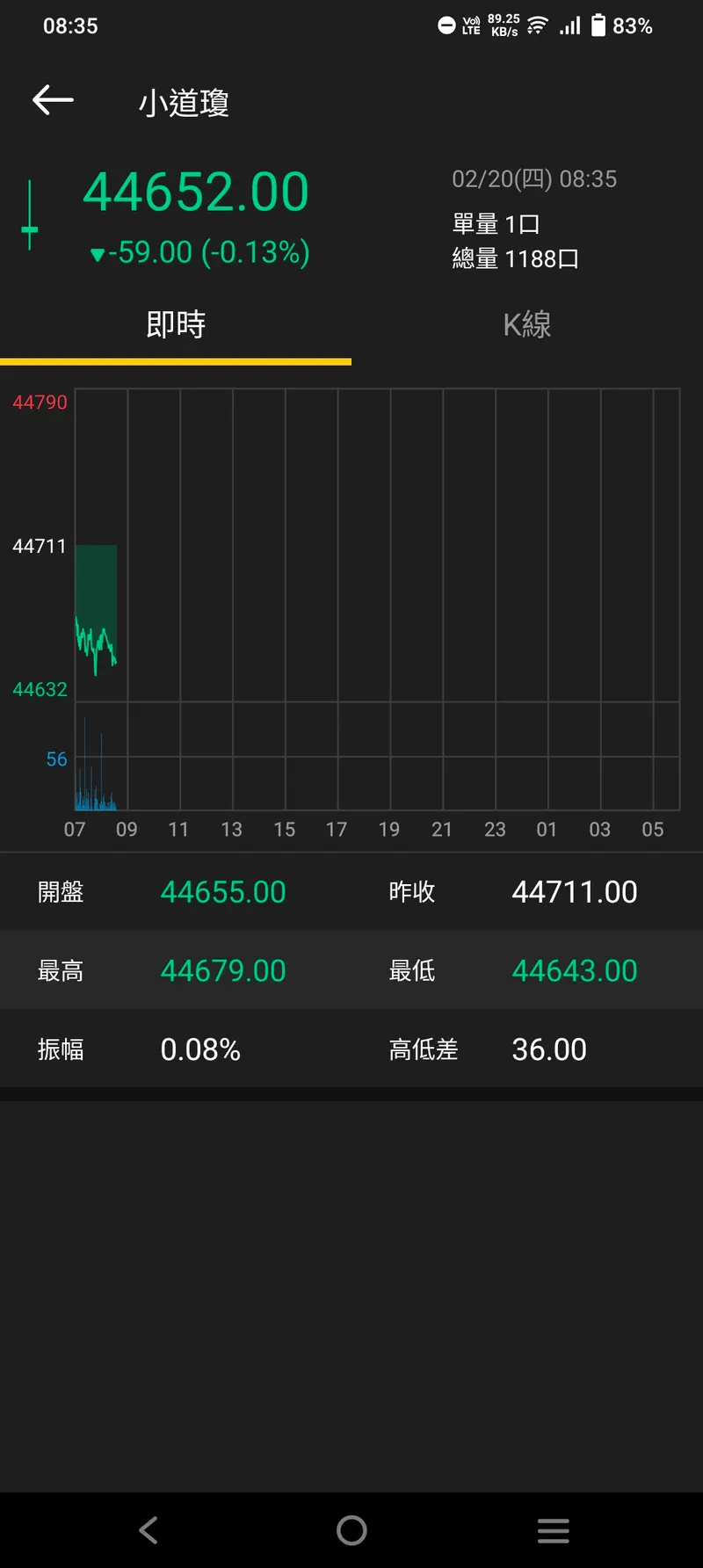Screen dimensions: 703x1568
Task: Open recent apps from navigation bar
Action: (553, 1530)
